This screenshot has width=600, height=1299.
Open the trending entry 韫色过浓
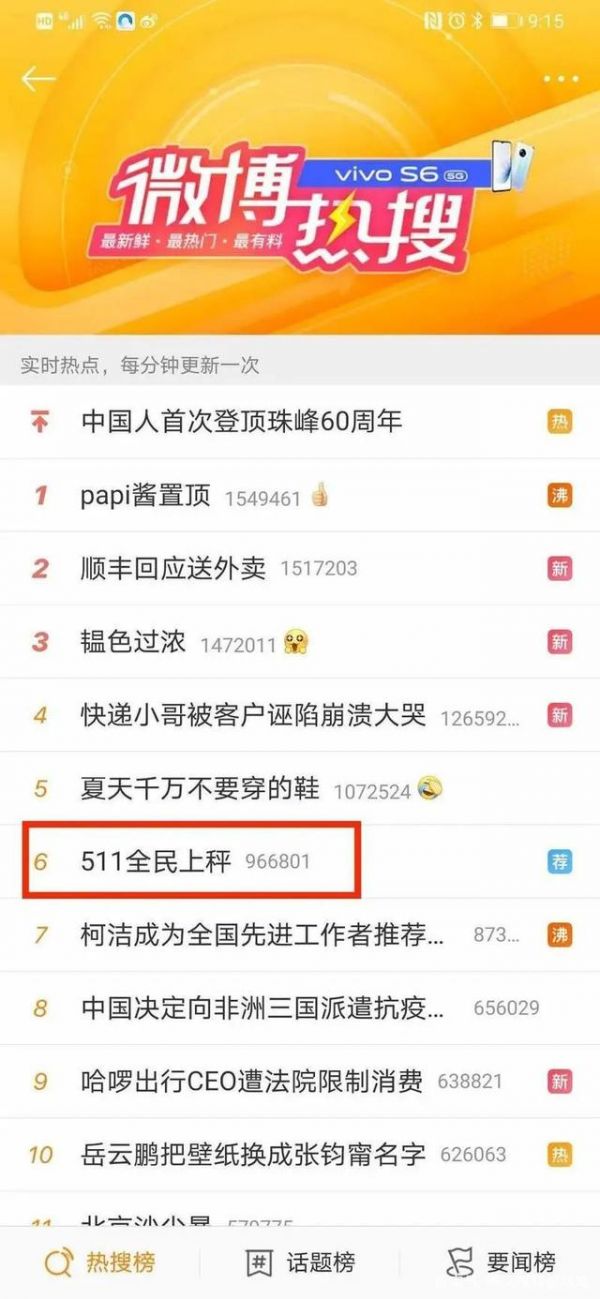pos(133,642)
